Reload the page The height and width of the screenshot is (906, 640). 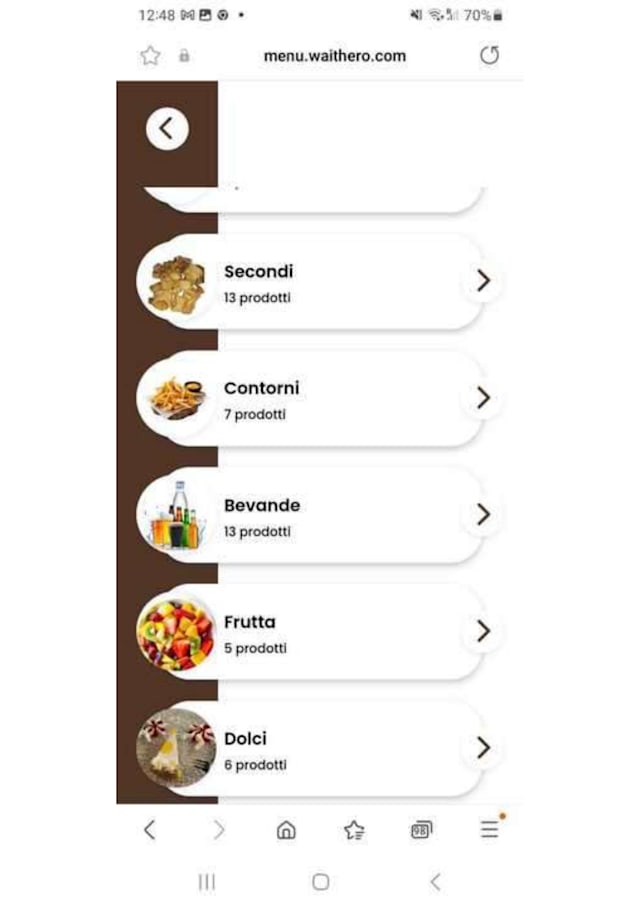tap(489, 55)
